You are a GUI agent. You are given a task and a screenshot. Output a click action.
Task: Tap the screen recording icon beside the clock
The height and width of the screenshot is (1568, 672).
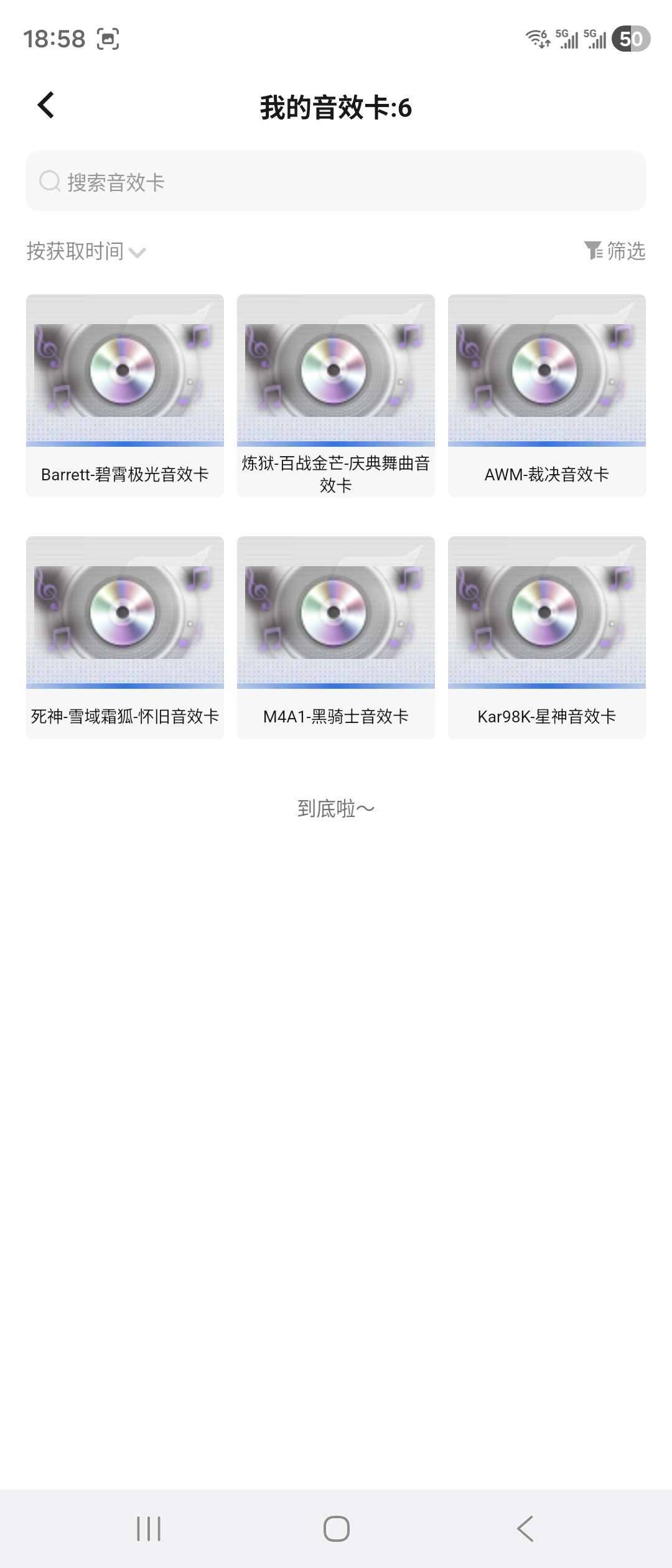[x=106, y=39]
